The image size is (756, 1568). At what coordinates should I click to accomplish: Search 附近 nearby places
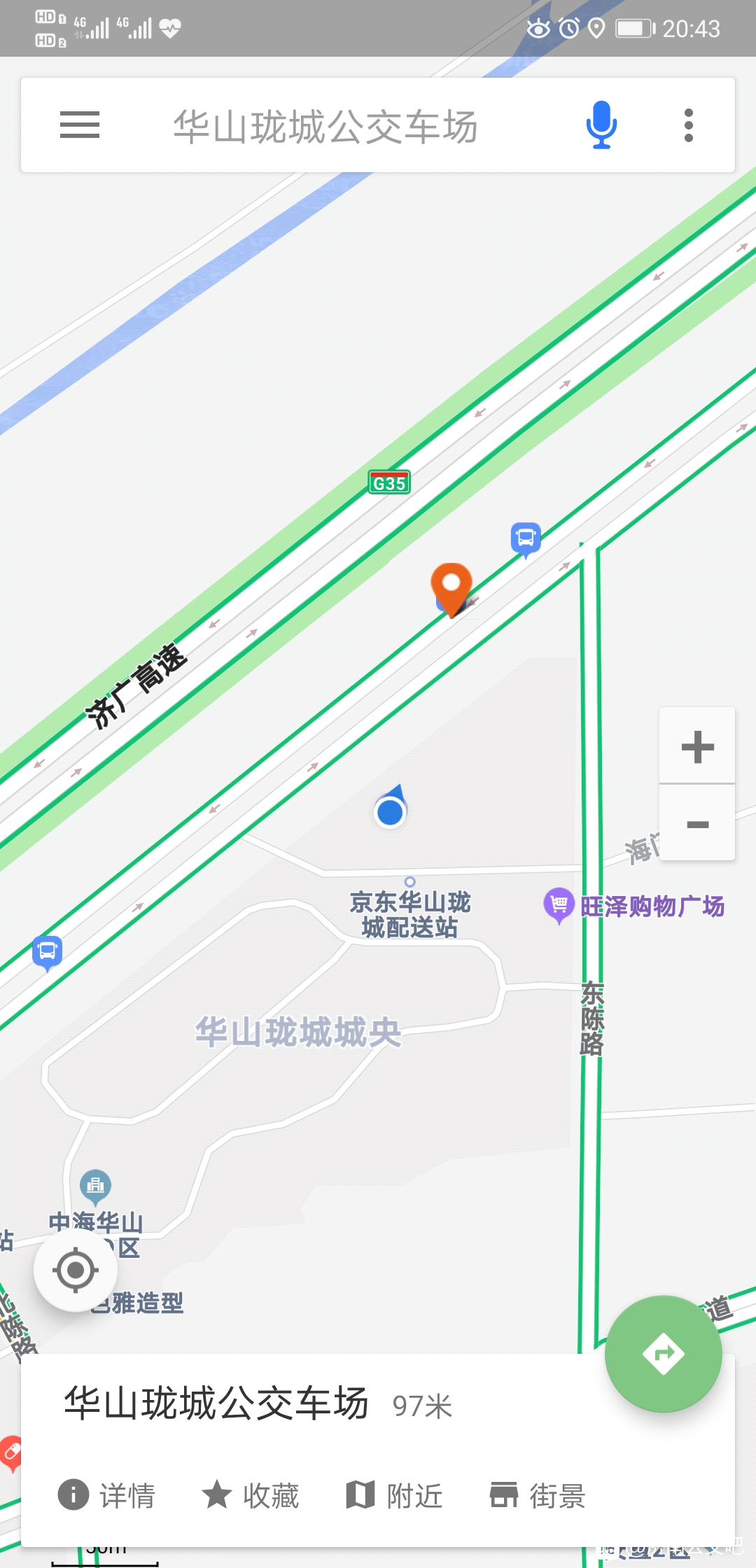pos(395,1494)
